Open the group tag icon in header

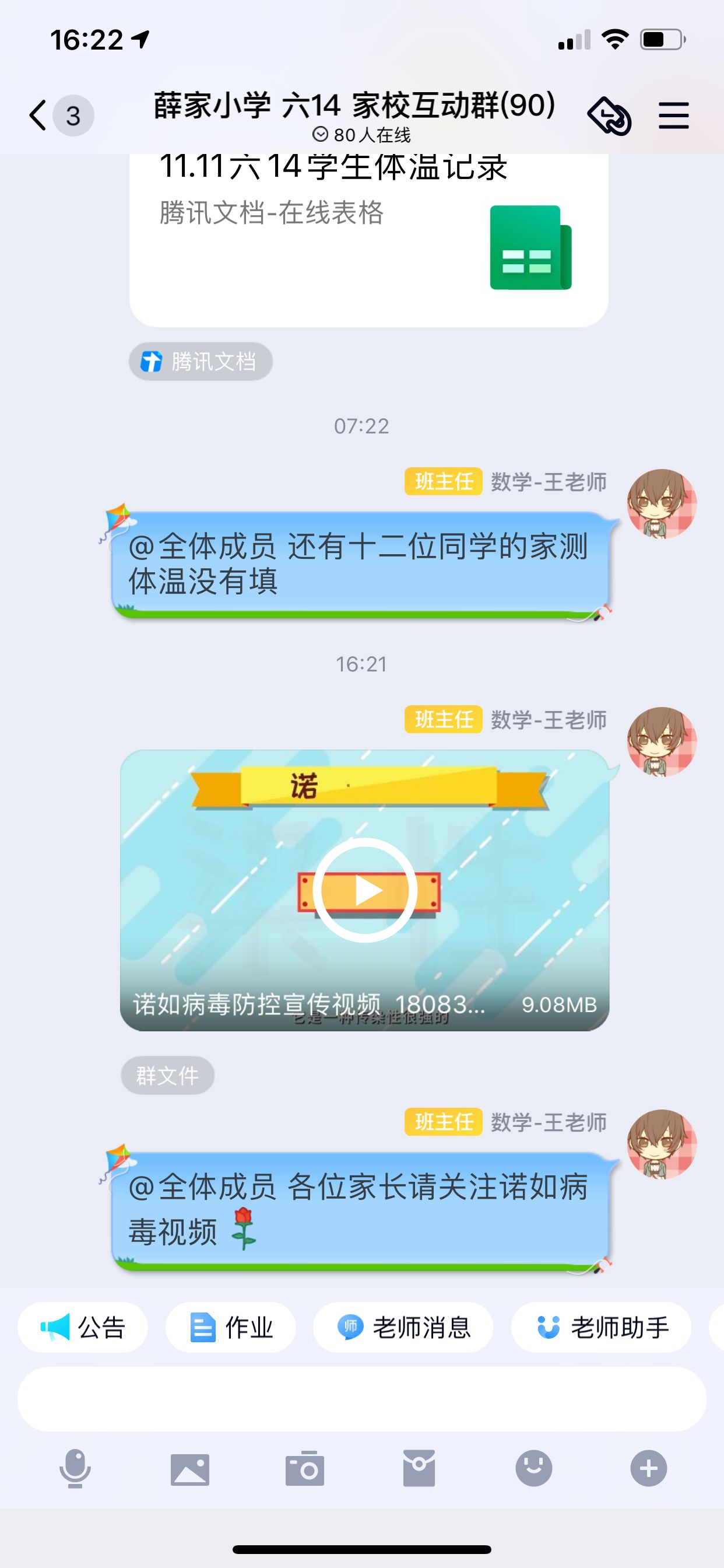coord(609,116)
